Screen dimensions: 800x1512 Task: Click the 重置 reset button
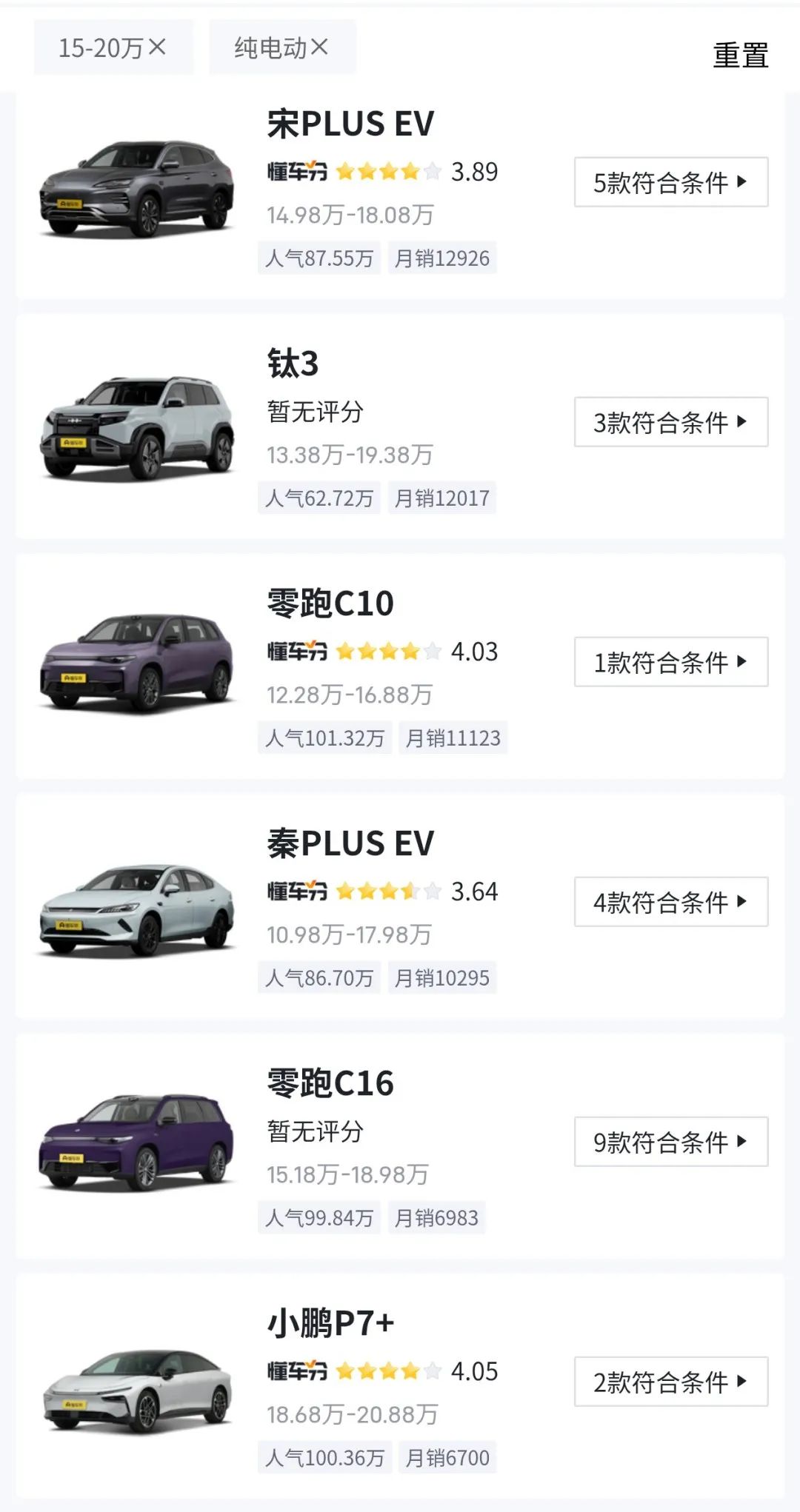[x=739, y=56]
